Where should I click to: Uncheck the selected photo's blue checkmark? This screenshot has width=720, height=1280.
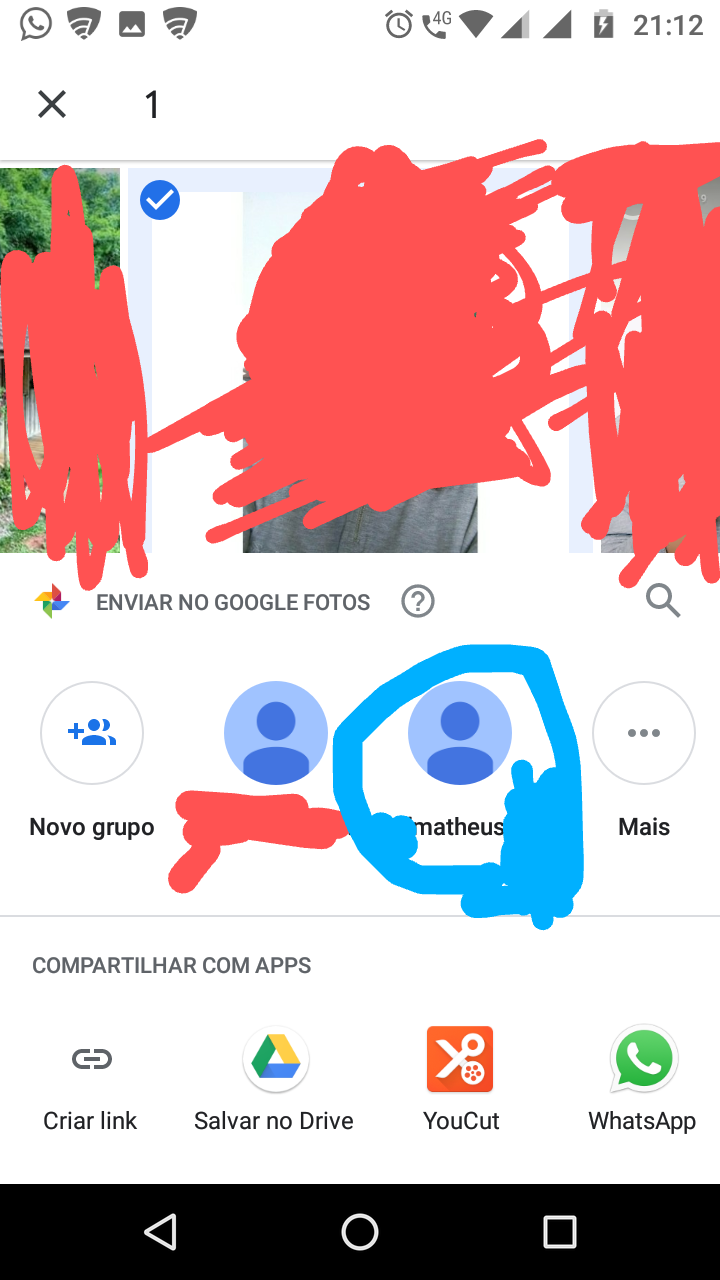tap(160, 200)
